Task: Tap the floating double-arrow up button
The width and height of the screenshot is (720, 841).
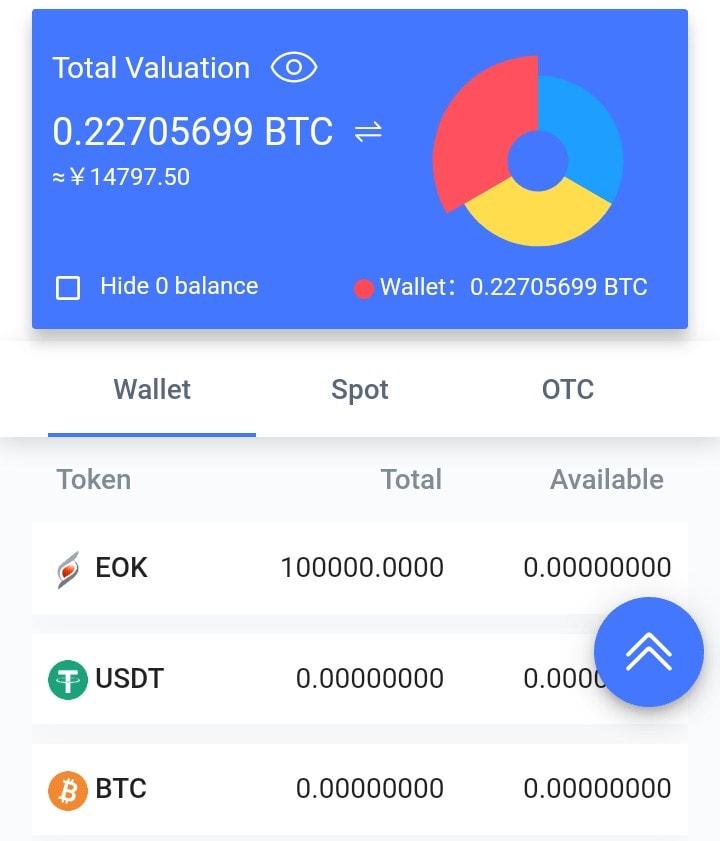Action: click(x=649, y=652)
